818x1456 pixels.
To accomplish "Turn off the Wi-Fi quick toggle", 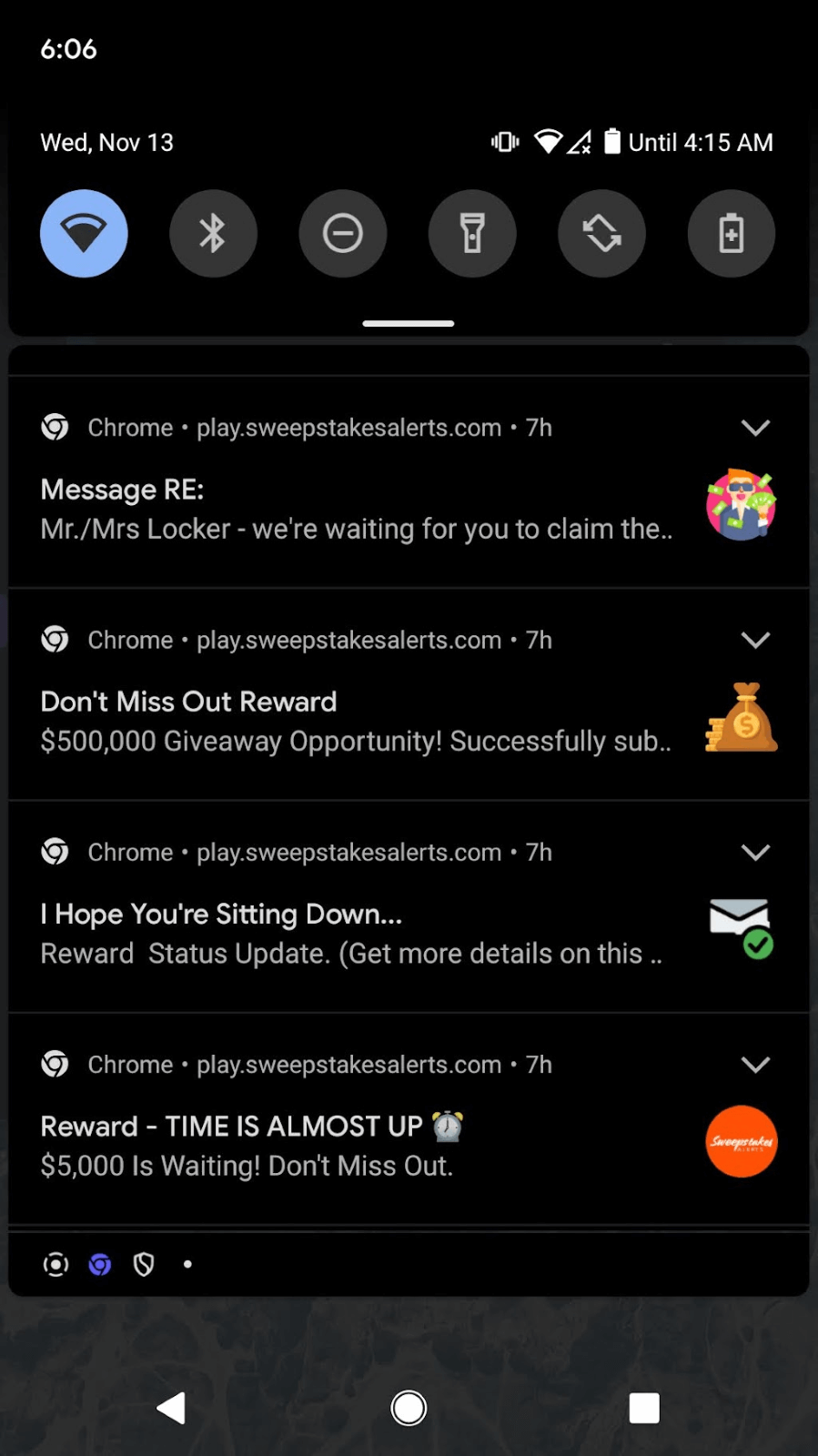I will pos(84,234).
